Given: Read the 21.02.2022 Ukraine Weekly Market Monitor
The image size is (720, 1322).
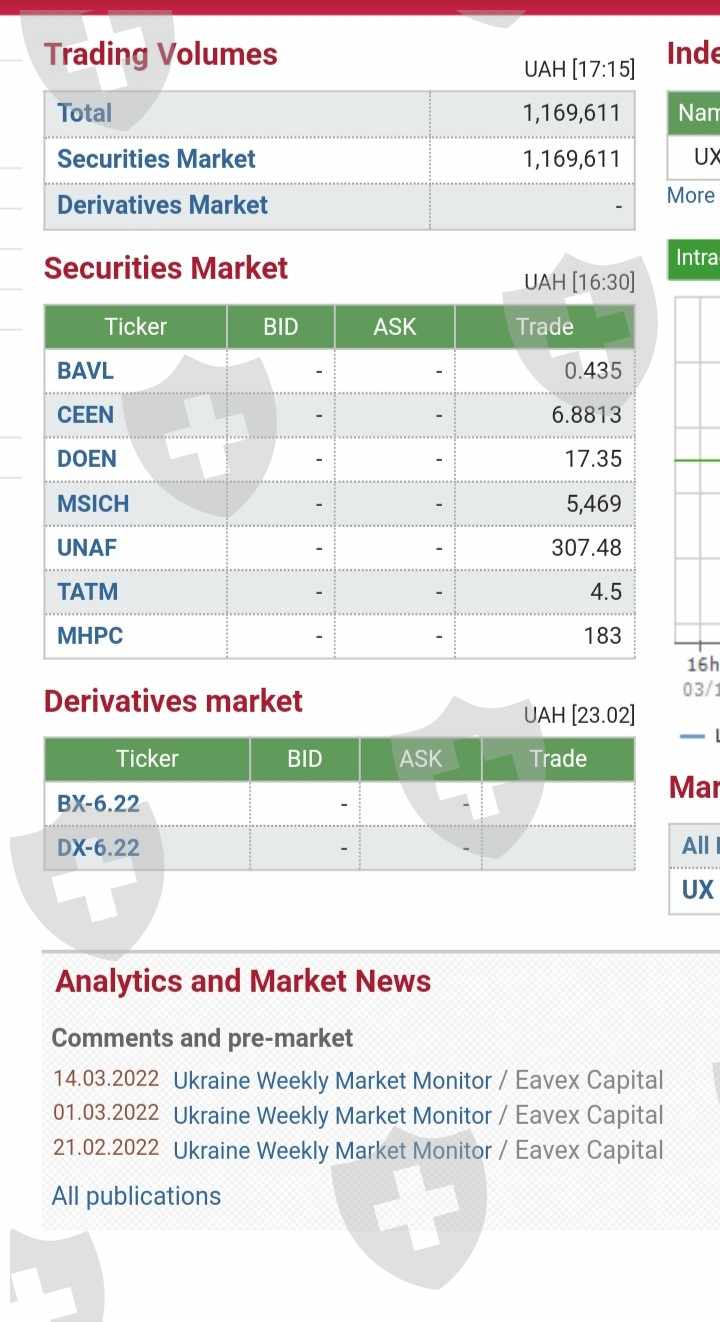Looking at the screenshot, I should (332, 1151).
